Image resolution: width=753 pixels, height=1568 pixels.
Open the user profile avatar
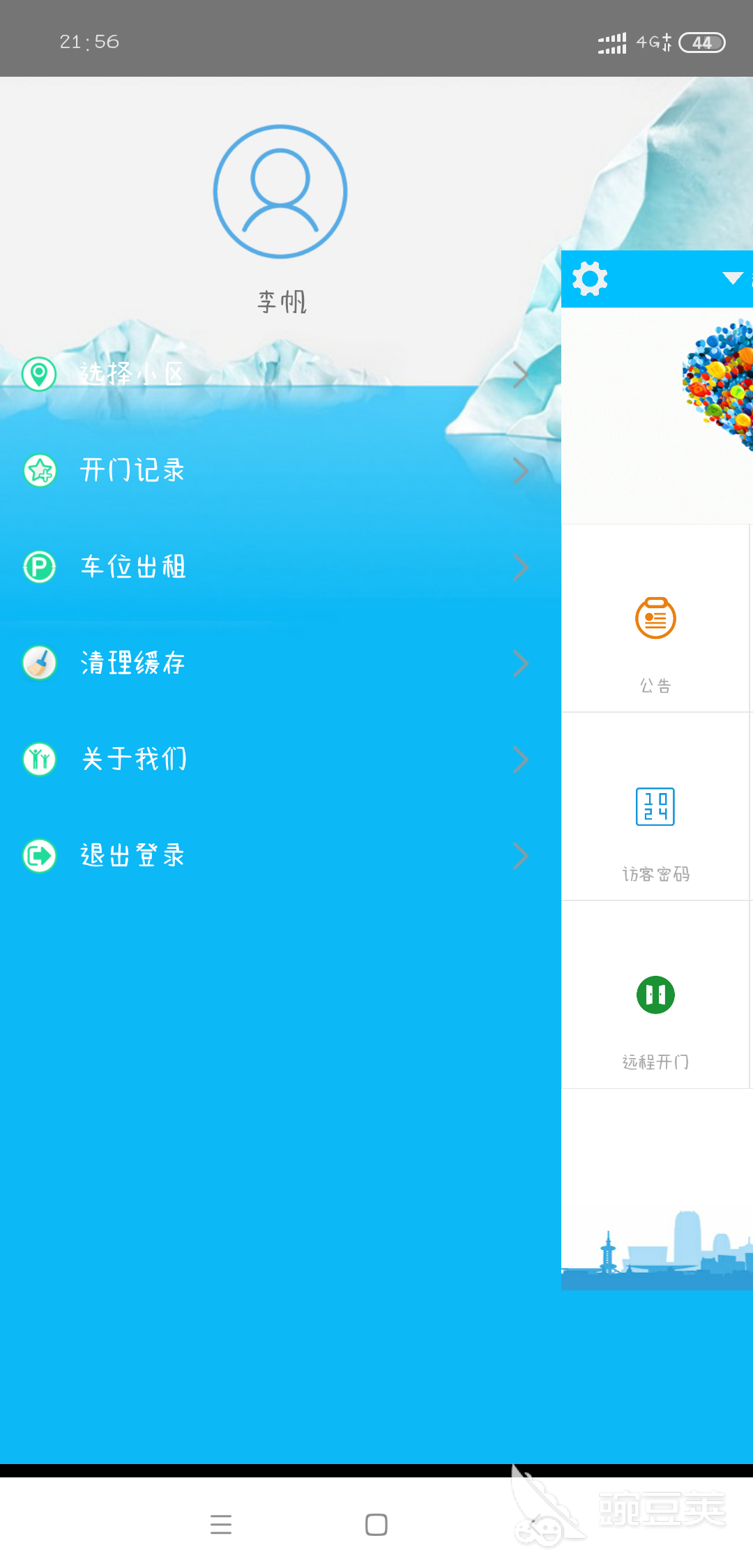[x=280, y=191]
